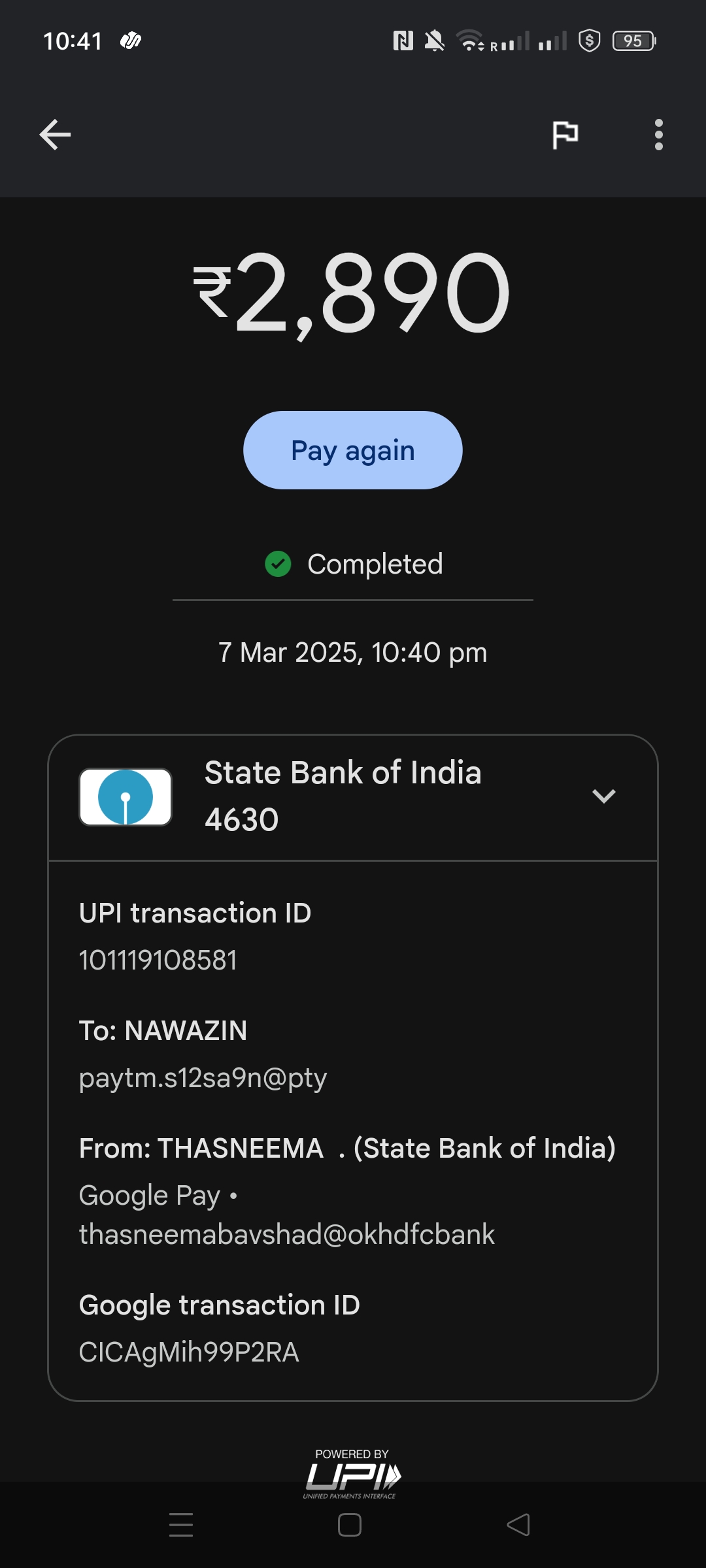Go to the system home screen
Image resolution: width=706 pixels, height=1568 pixels.
[350, 1525]
